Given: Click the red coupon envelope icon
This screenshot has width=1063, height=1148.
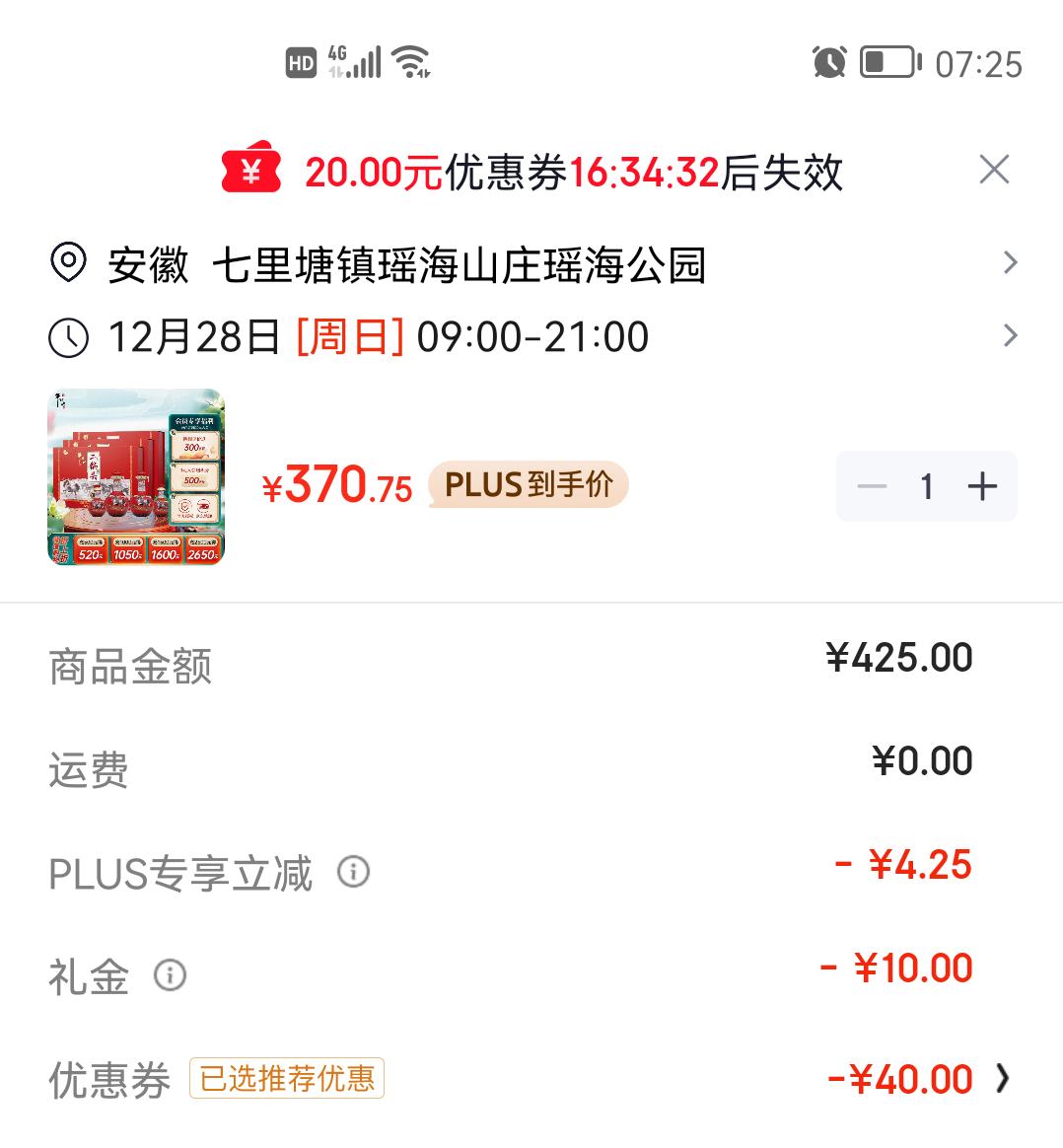Looking at the screenshot, I should (252, 171).
